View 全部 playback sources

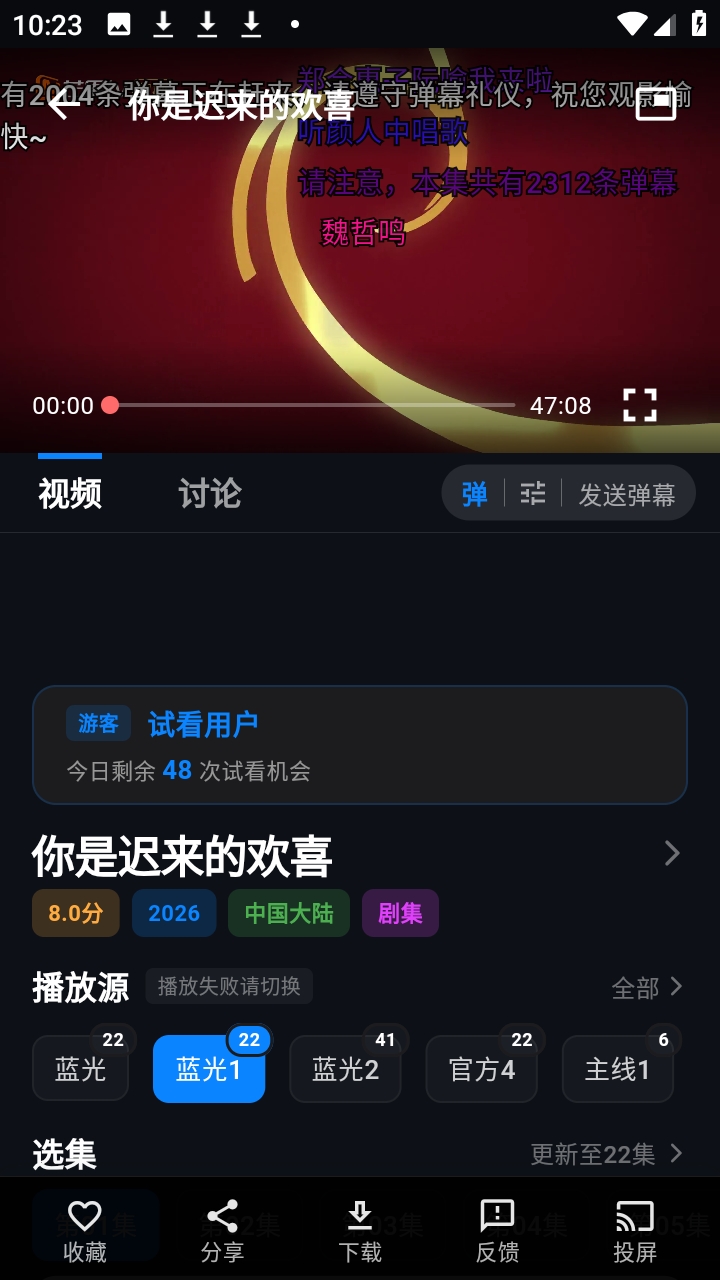click(x=647, y=987)
